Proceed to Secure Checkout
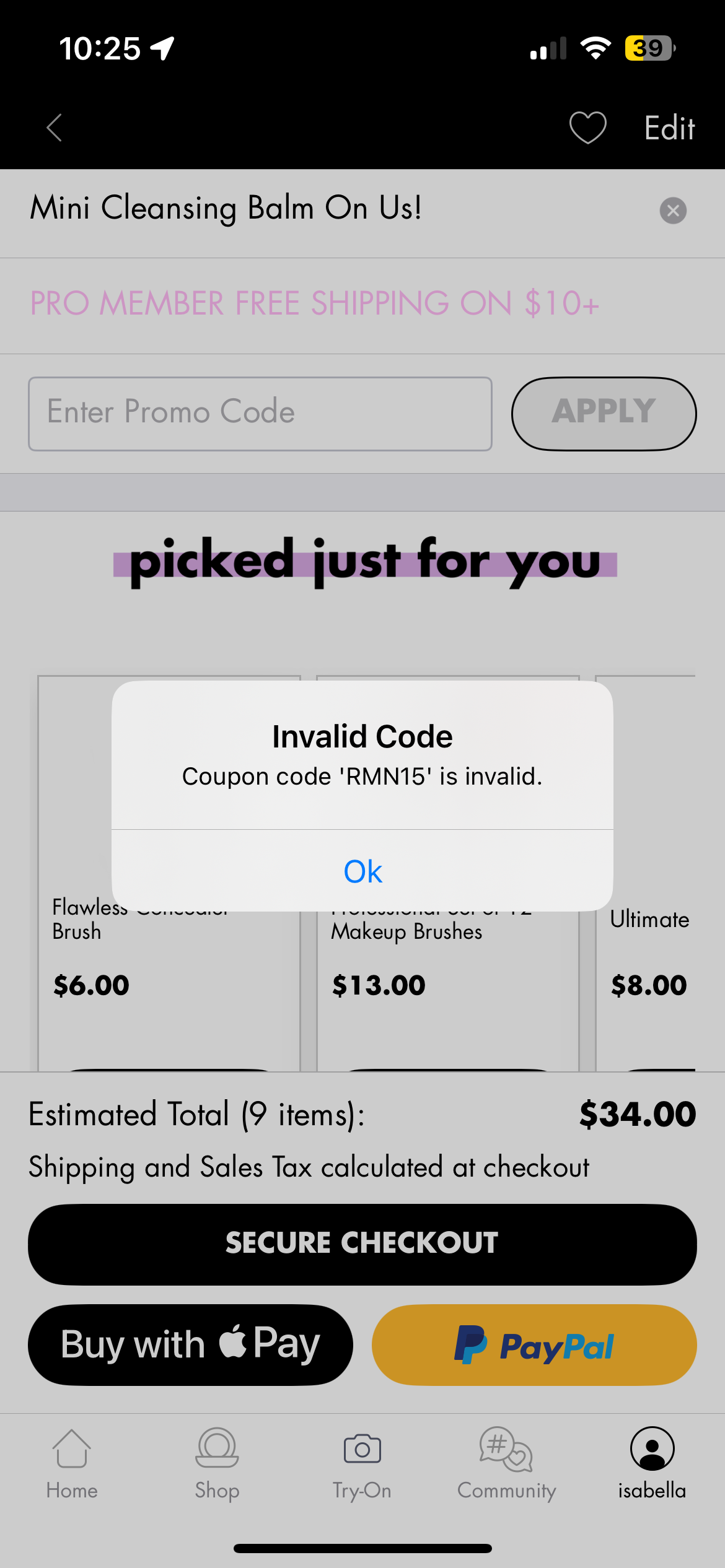This screenshot has width=725, height=1568. coord(362,1244)
